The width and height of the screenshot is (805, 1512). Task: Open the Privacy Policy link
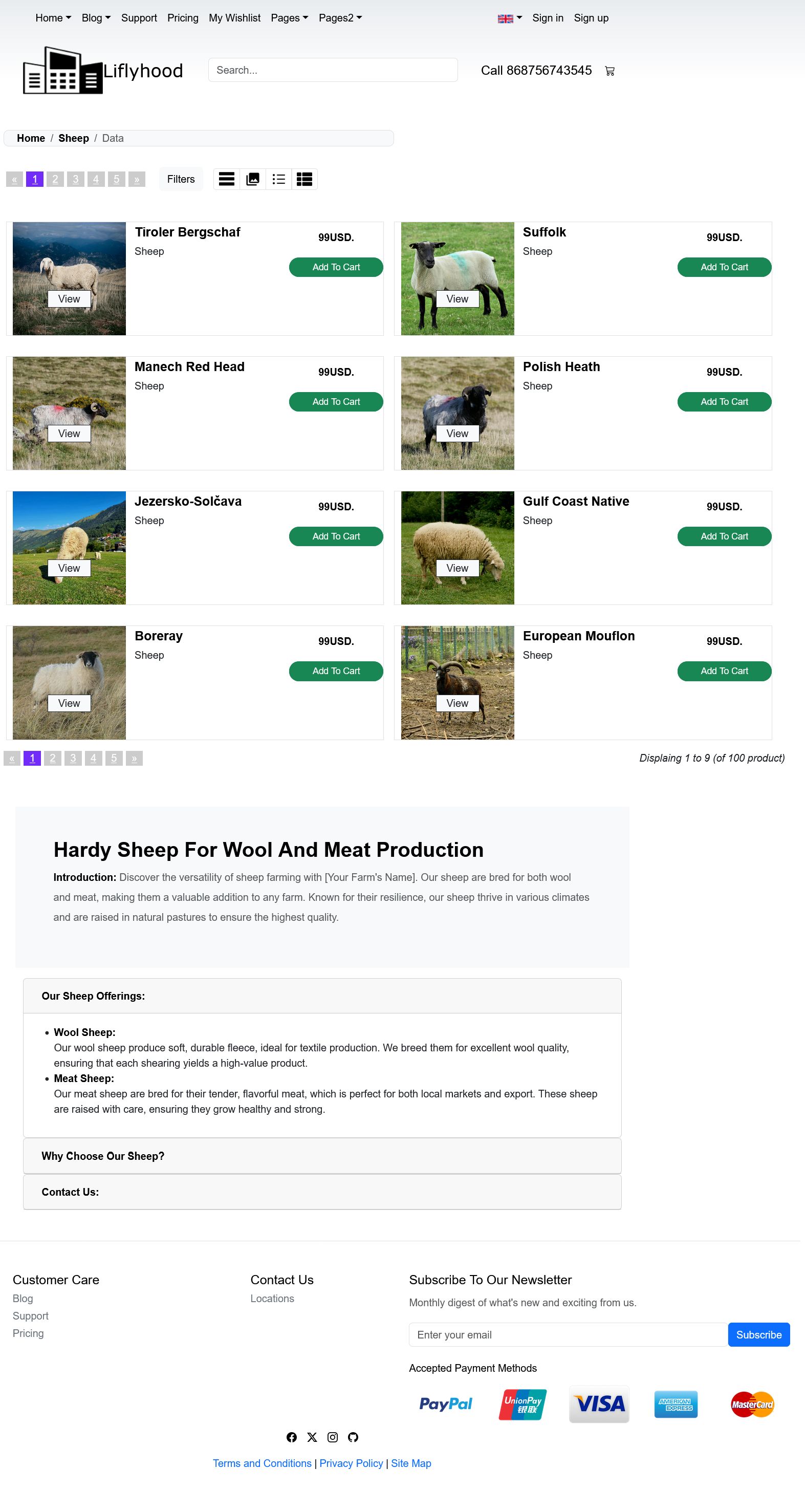351,1463
